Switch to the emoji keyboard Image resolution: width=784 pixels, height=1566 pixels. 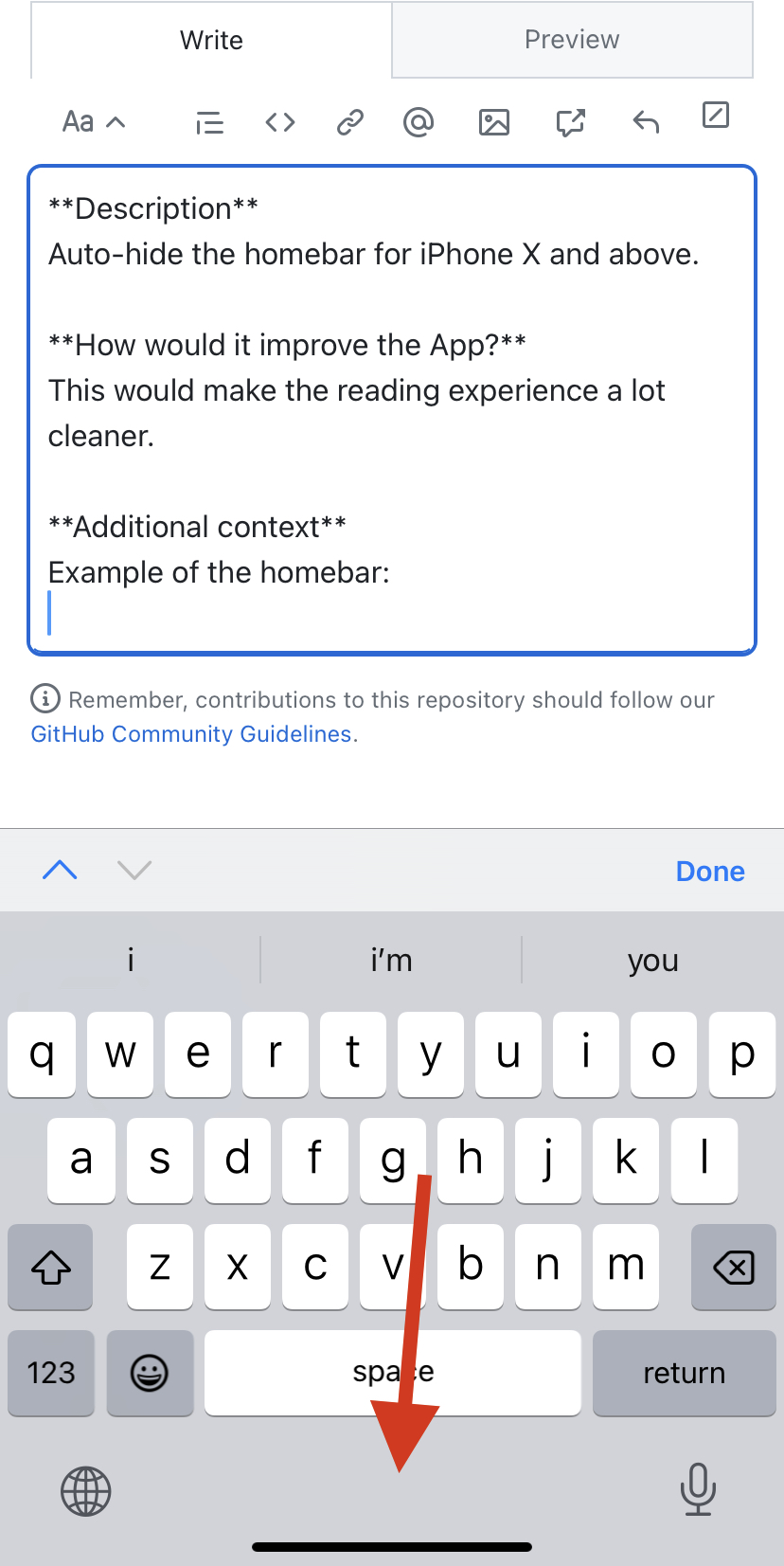click(x=150, y=1373)
